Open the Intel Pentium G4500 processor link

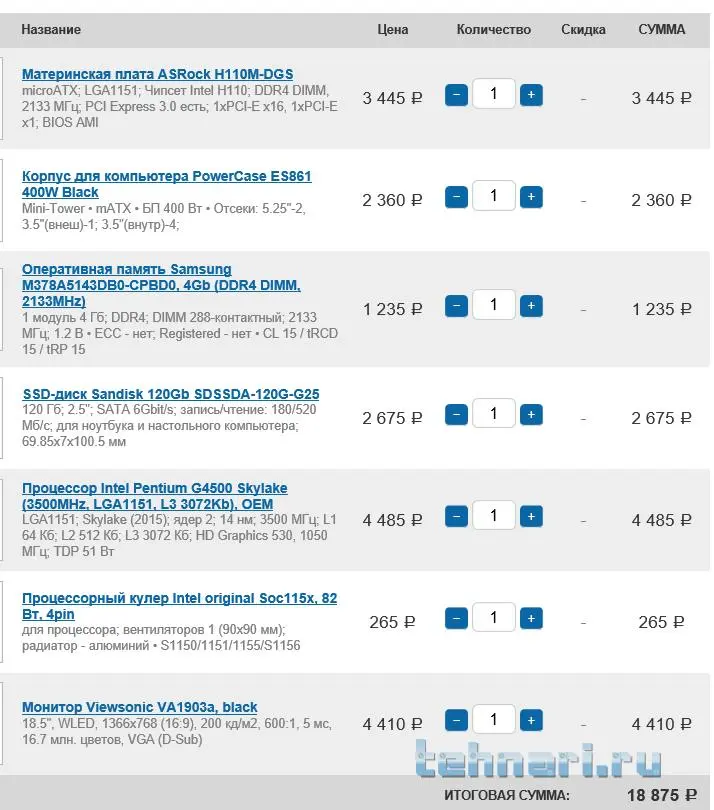(154, 488)
